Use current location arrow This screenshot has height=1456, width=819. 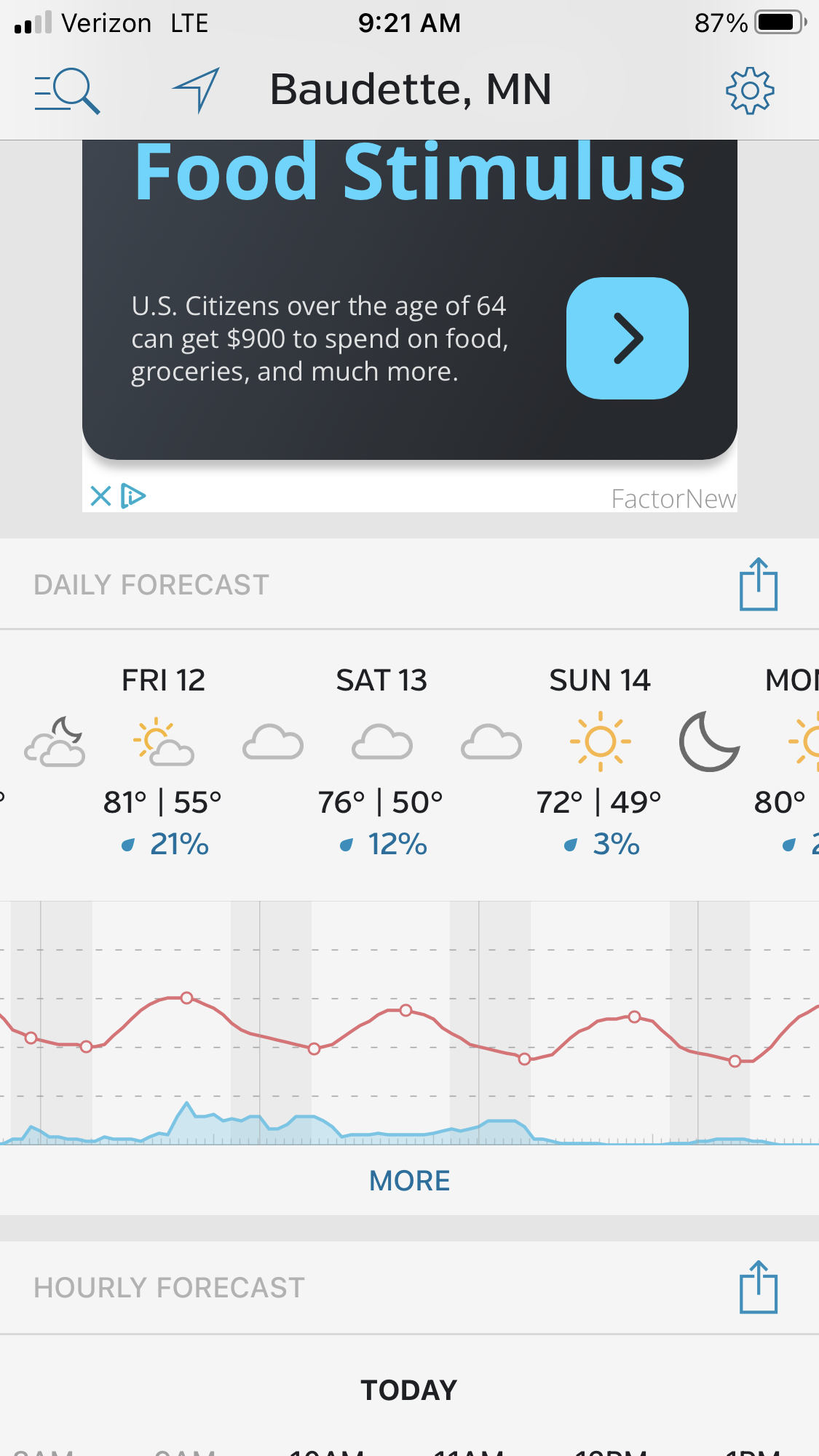tap(196, 90)
